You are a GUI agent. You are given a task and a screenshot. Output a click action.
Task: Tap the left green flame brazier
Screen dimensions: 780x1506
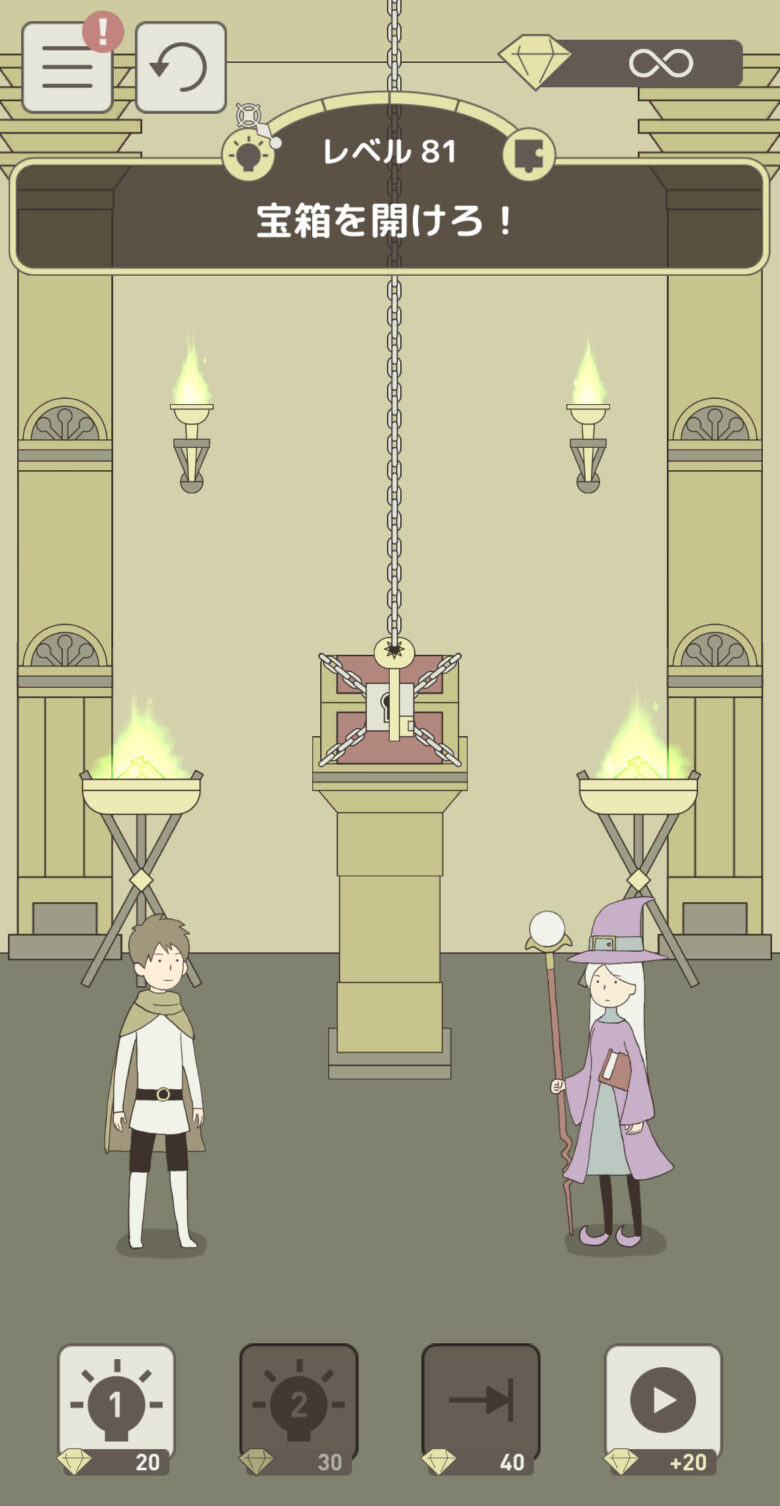[x=141, y=778]
